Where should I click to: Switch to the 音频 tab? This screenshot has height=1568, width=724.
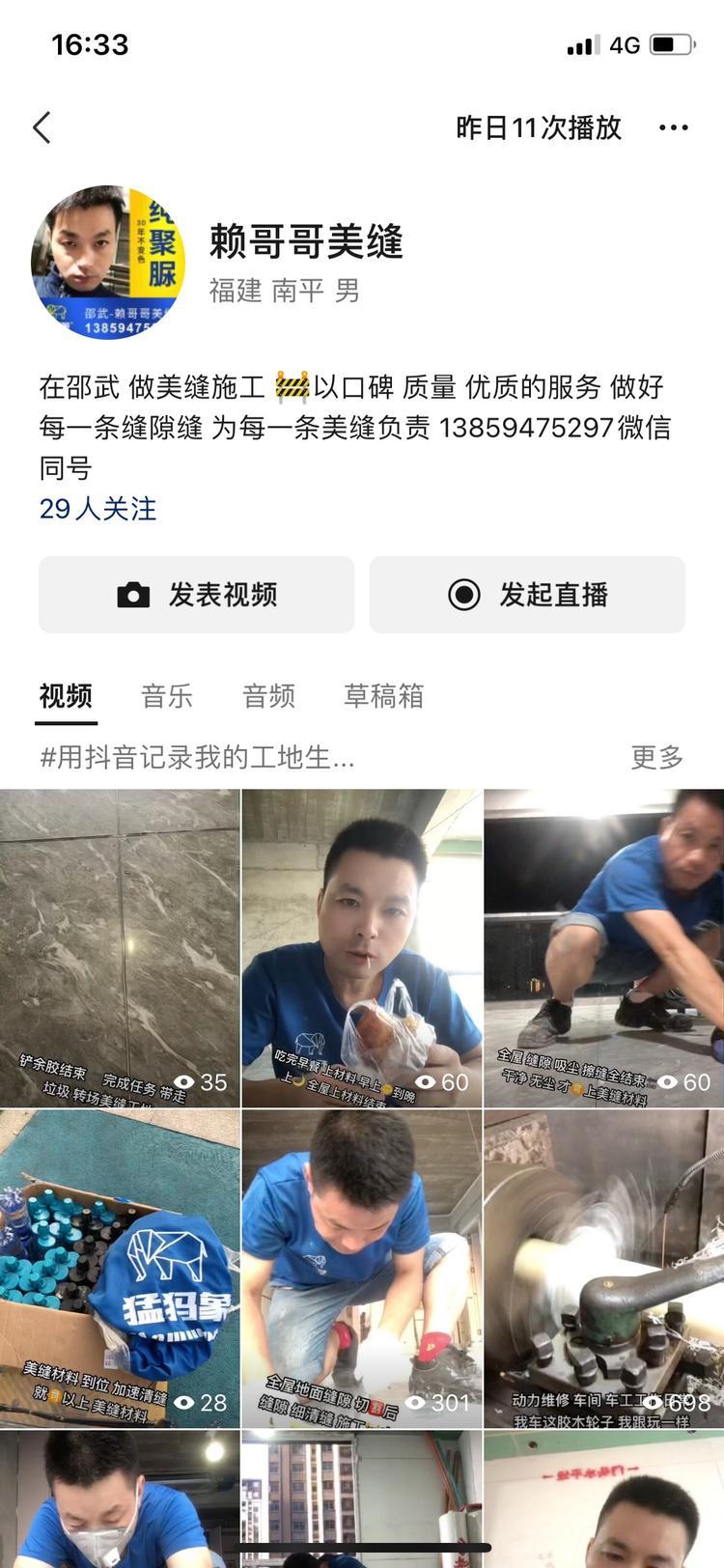tap(268, 696)
